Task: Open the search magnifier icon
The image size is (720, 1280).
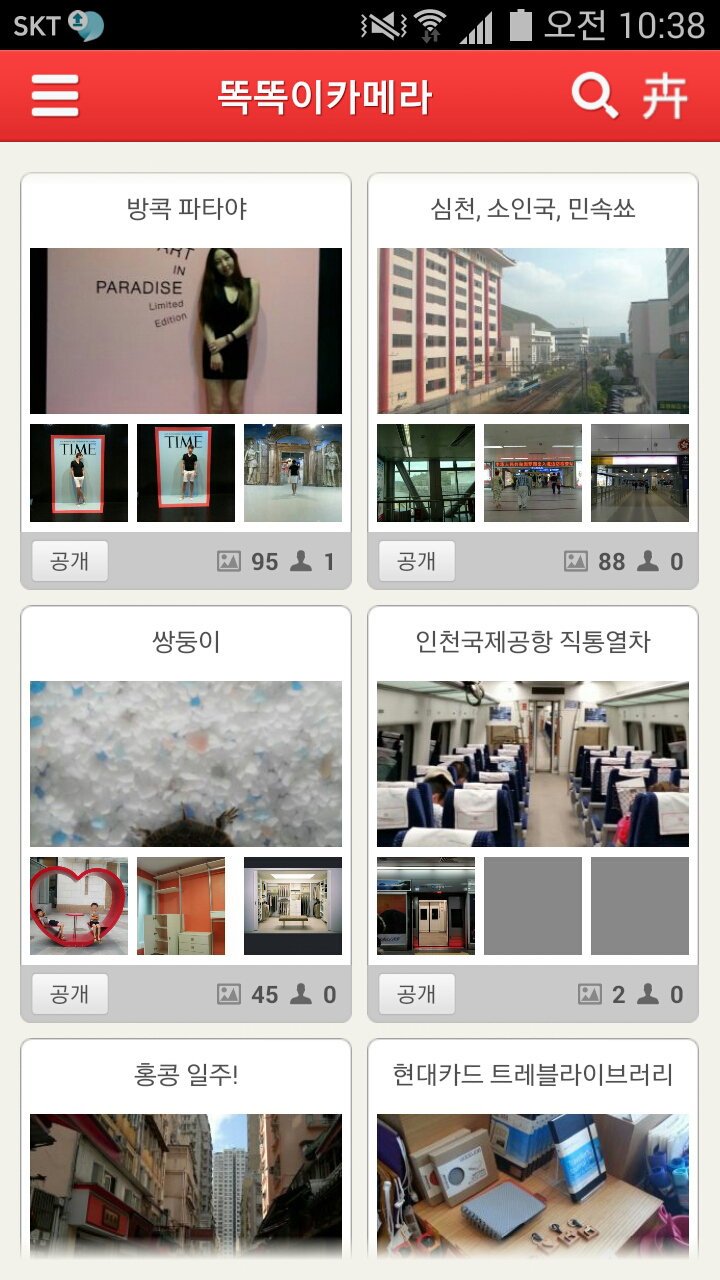Action: click(594, 97)
